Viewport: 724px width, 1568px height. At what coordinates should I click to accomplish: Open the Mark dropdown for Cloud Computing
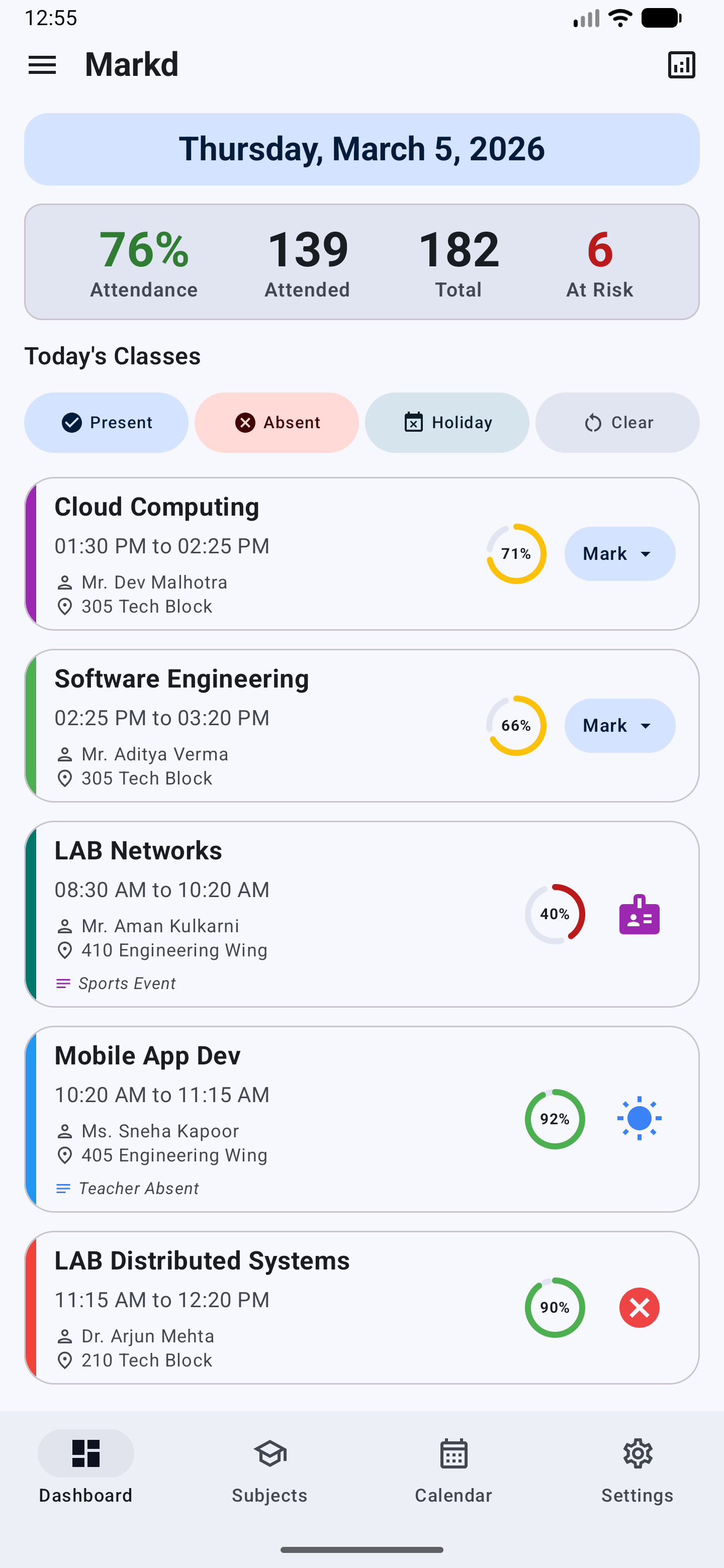click(619, 553)
